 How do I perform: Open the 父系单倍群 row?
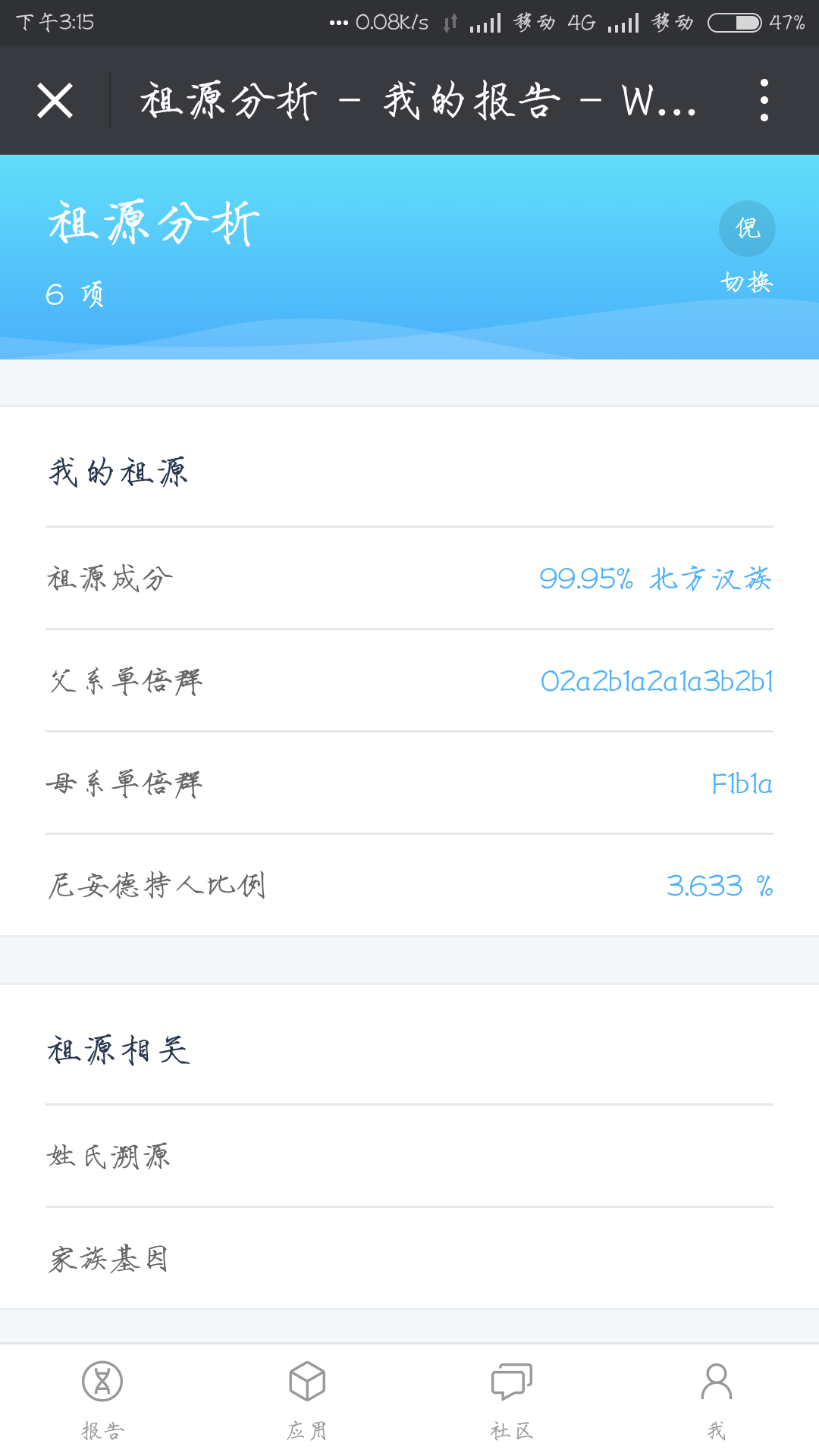click(x=409, y=681)
